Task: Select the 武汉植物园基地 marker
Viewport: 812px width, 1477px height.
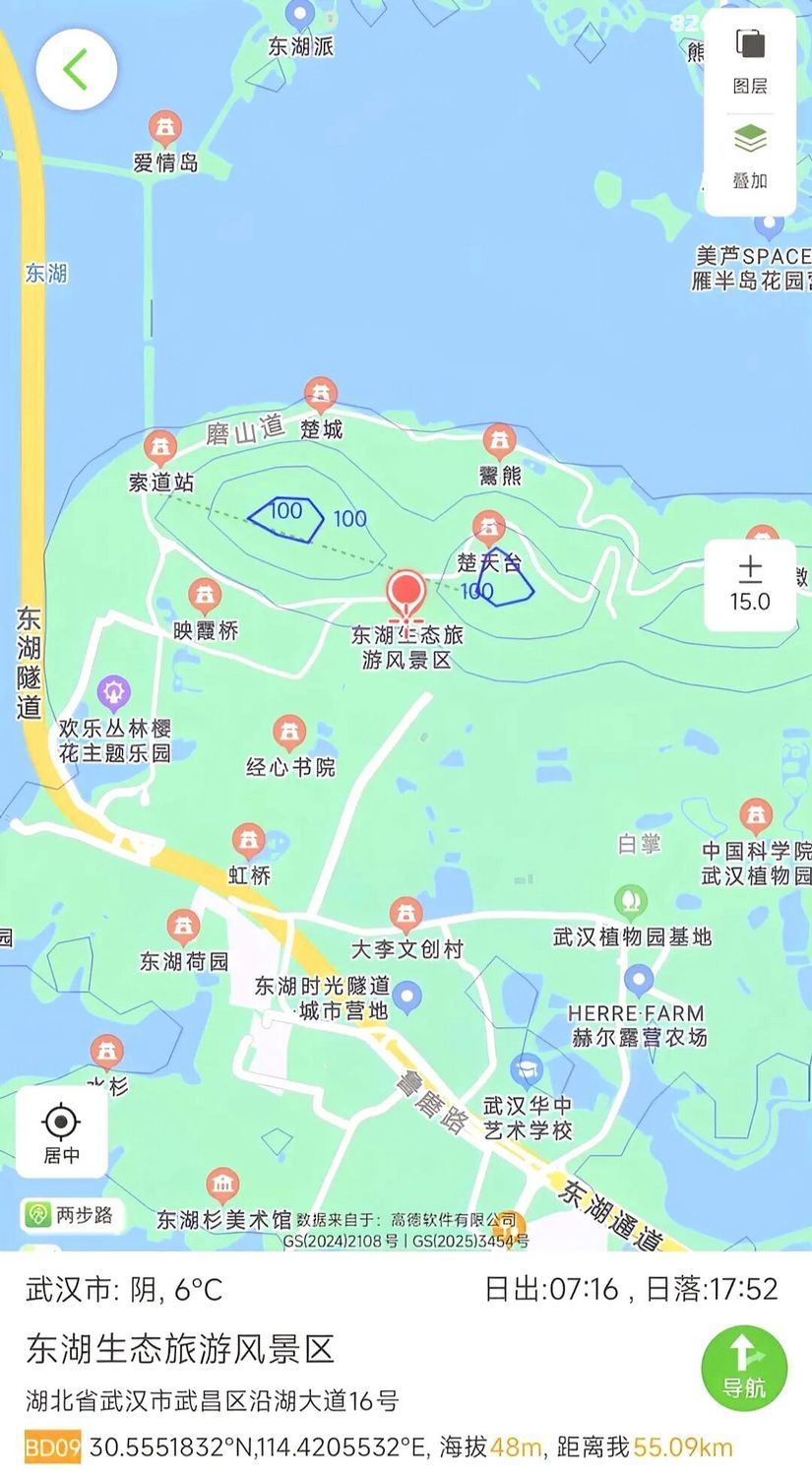Action: point(631,902)
